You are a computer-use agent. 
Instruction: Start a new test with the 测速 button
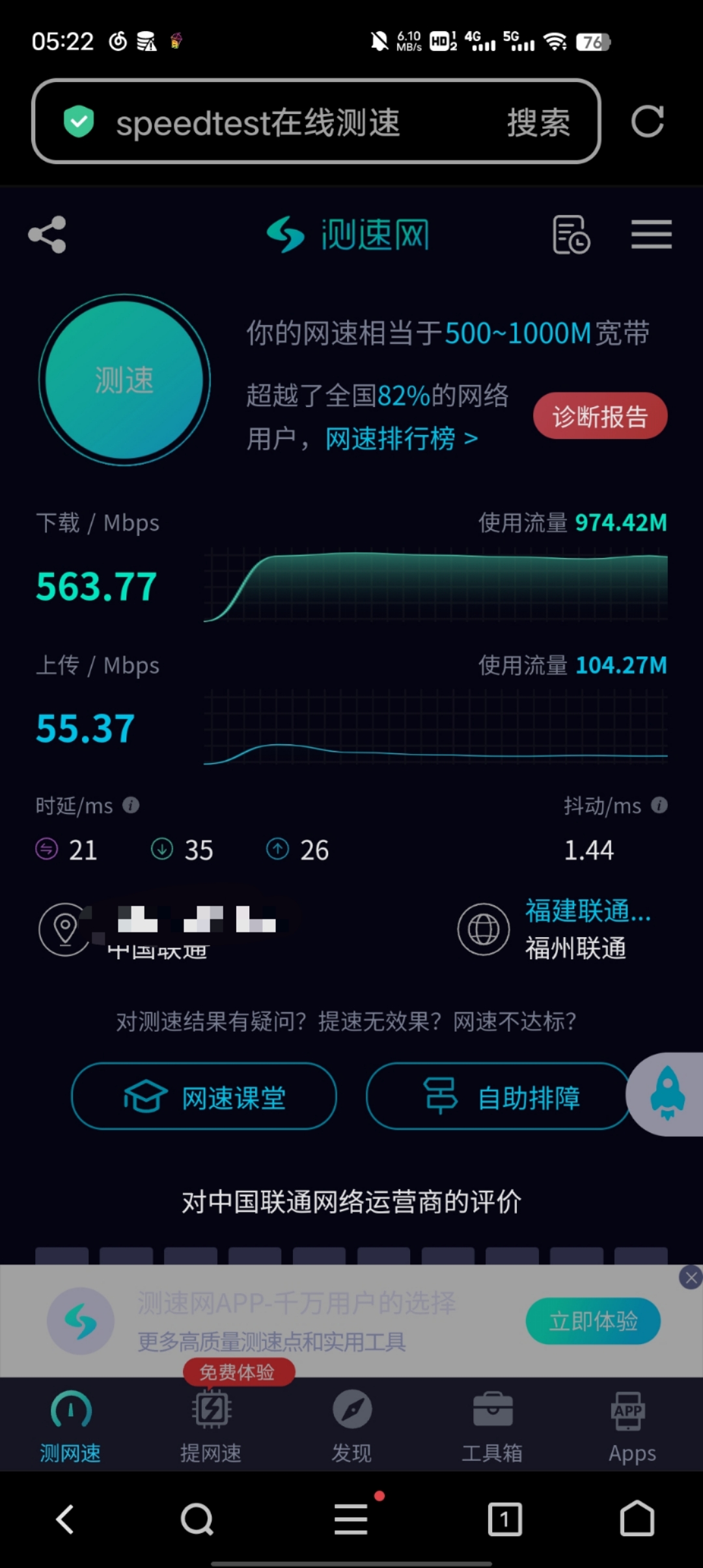coord(124,380)
